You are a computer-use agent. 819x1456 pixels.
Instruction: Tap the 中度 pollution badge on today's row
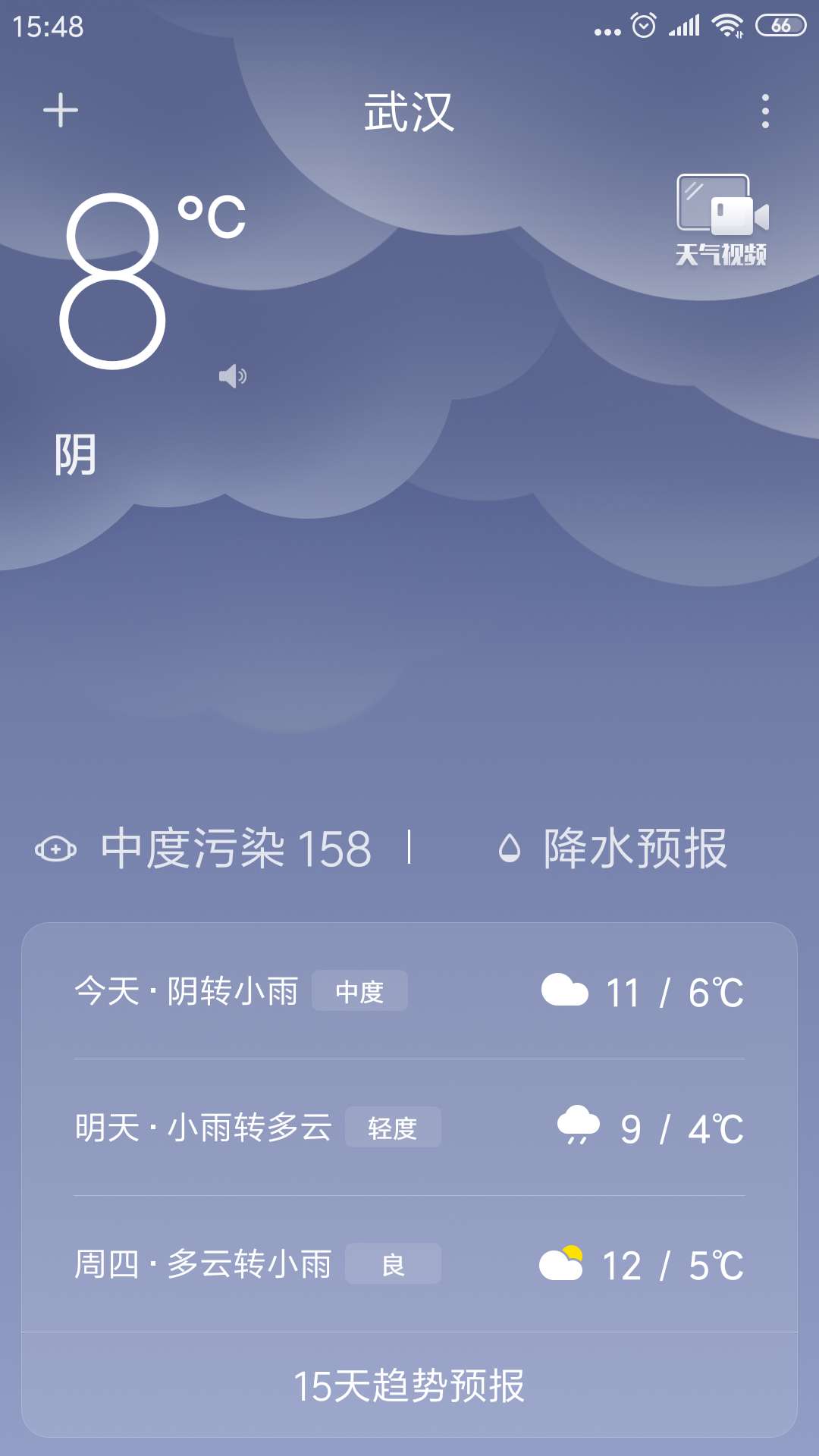click(x=360, y=991)
